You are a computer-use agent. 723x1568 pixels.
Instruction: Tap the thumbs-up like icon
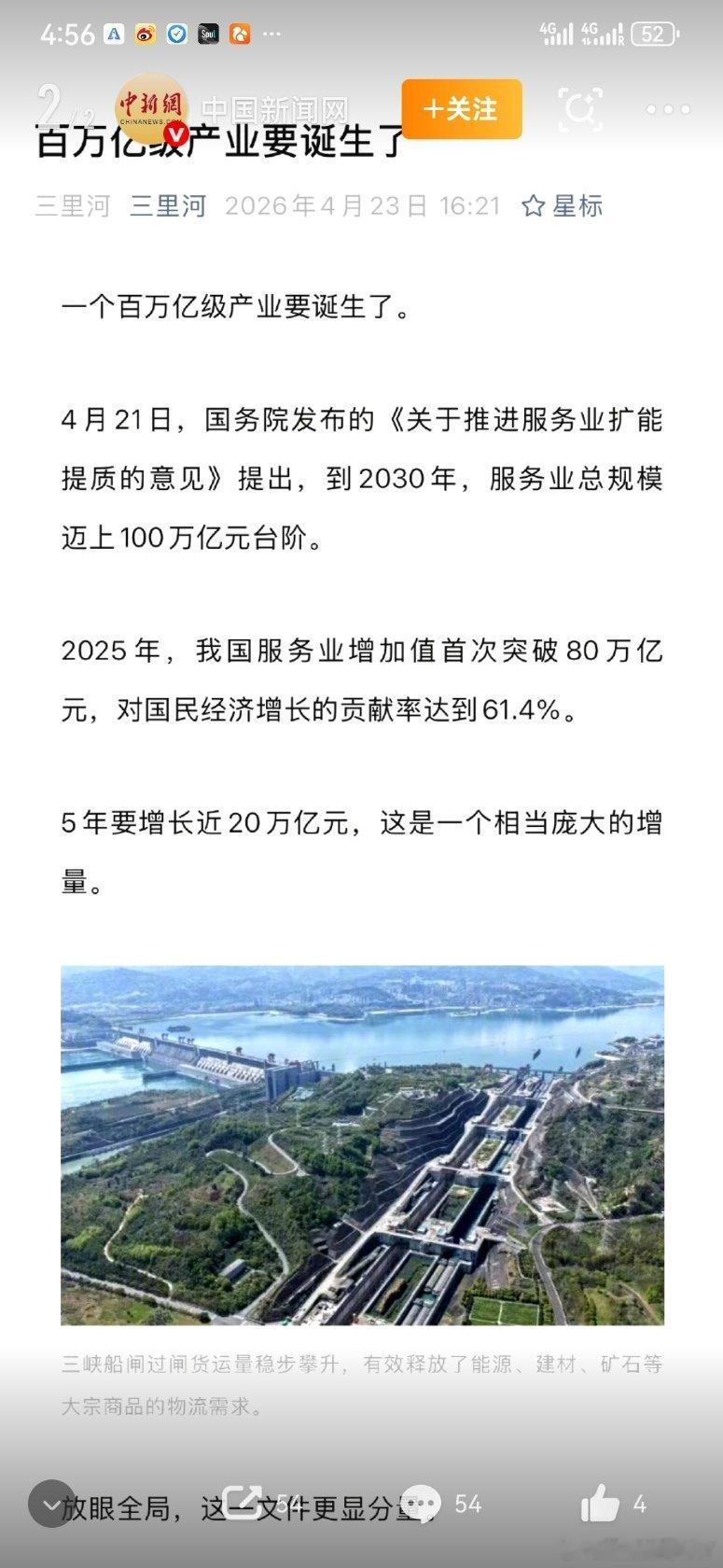(x=603, y=1501)
